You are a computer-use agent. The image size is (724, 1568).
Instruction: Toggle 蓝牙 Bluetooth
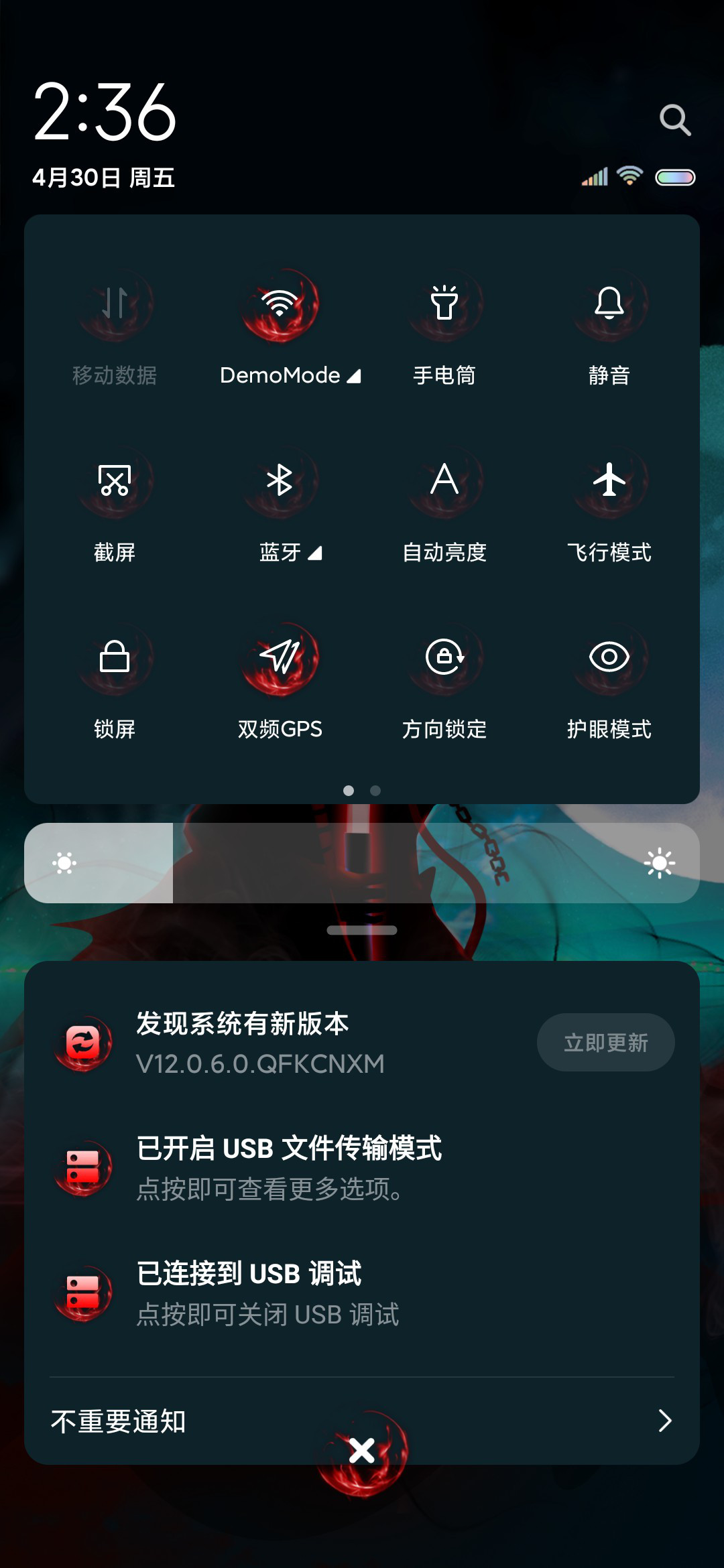(280, 480)
